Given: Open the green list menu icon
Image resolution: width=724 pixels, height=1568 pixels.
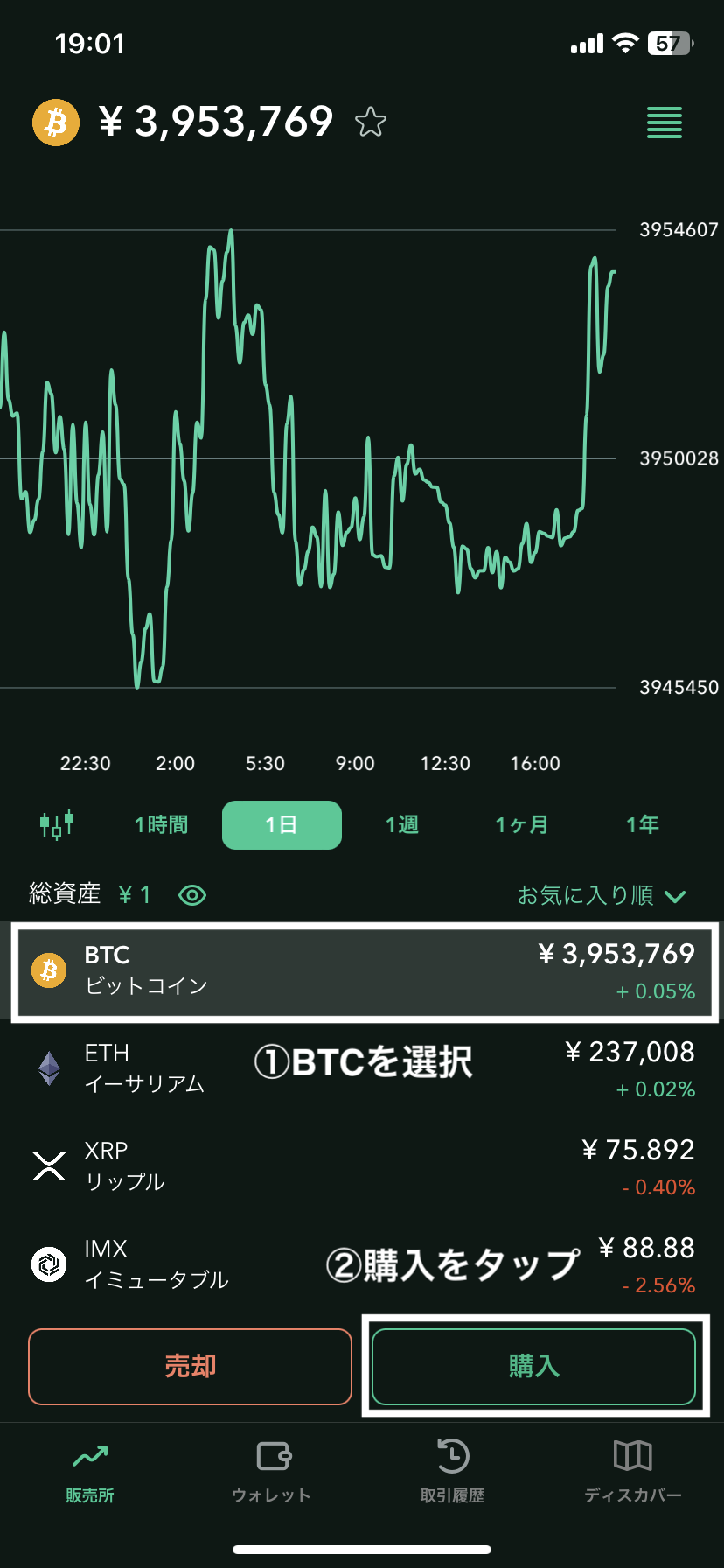Looking at the screenshot, I should pos(665,122).
